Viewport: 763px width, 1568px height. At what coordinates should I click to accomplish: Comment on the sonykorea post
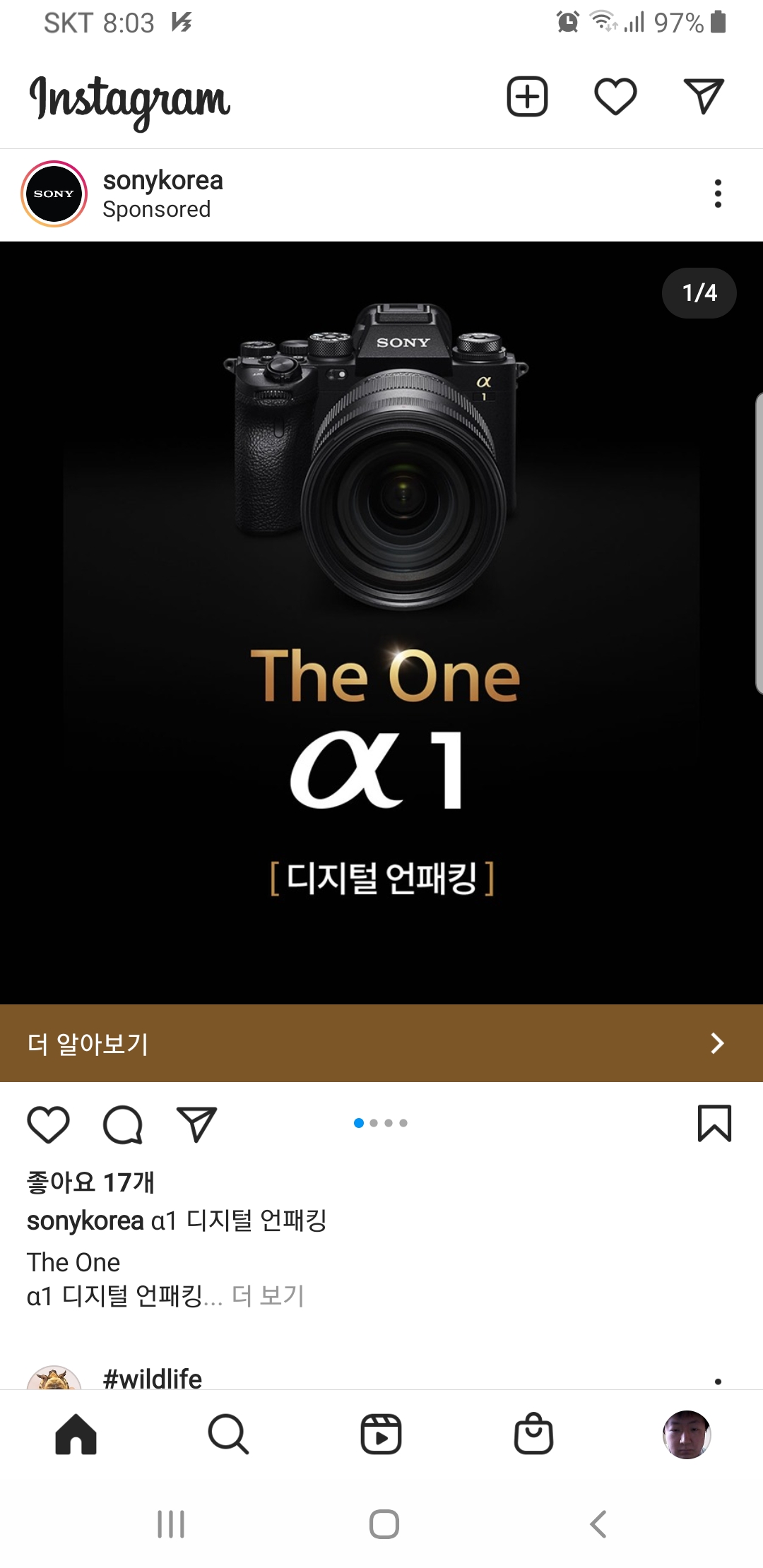pyautogui.click(x=123, y=1124)
